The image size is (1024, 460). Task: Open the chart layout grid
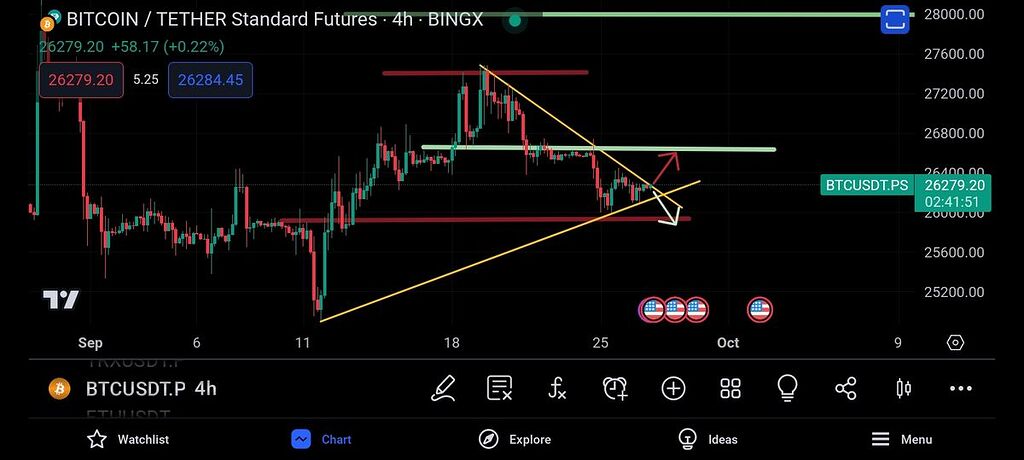[x=730, y=388]
